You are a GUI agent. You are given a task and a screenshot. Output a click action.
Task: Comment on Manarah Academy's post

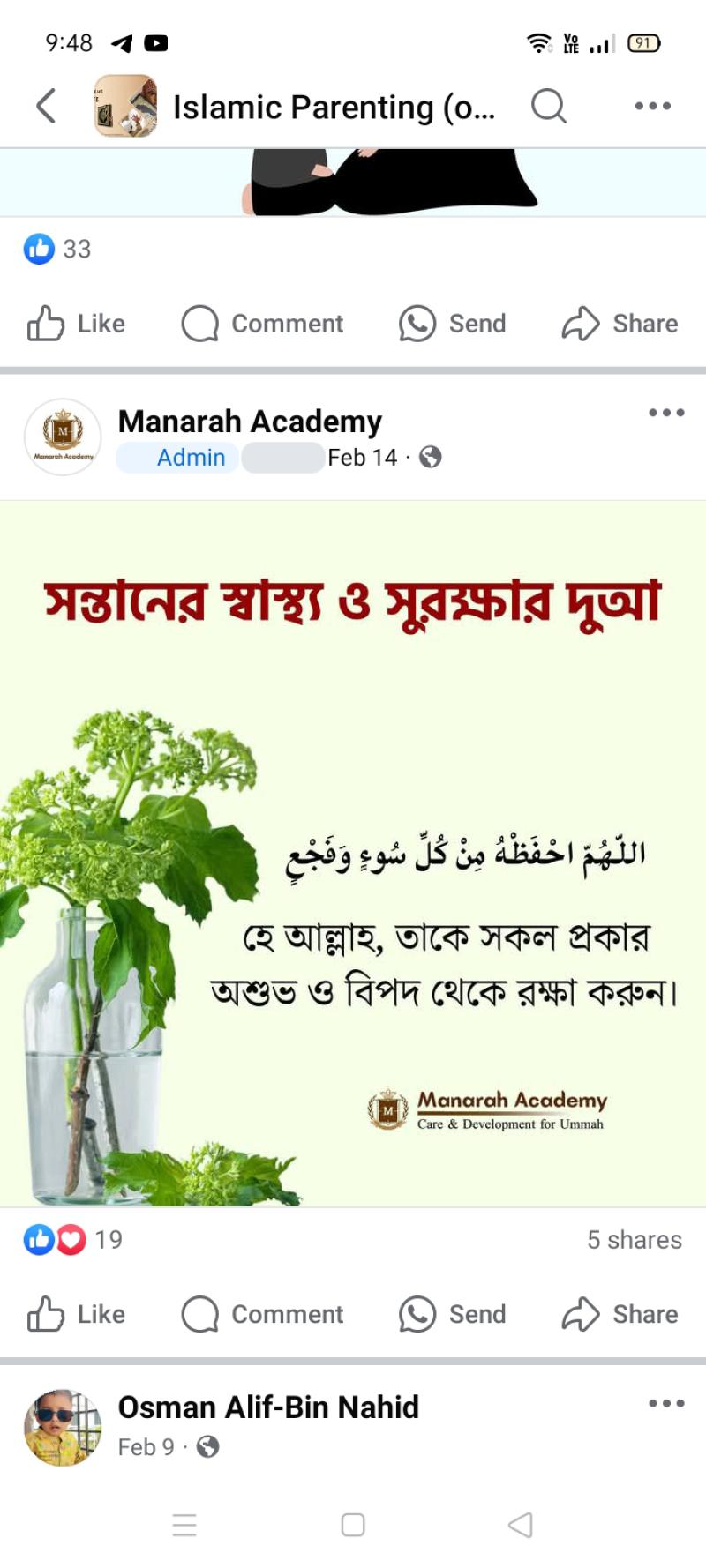coord(262,1314)
